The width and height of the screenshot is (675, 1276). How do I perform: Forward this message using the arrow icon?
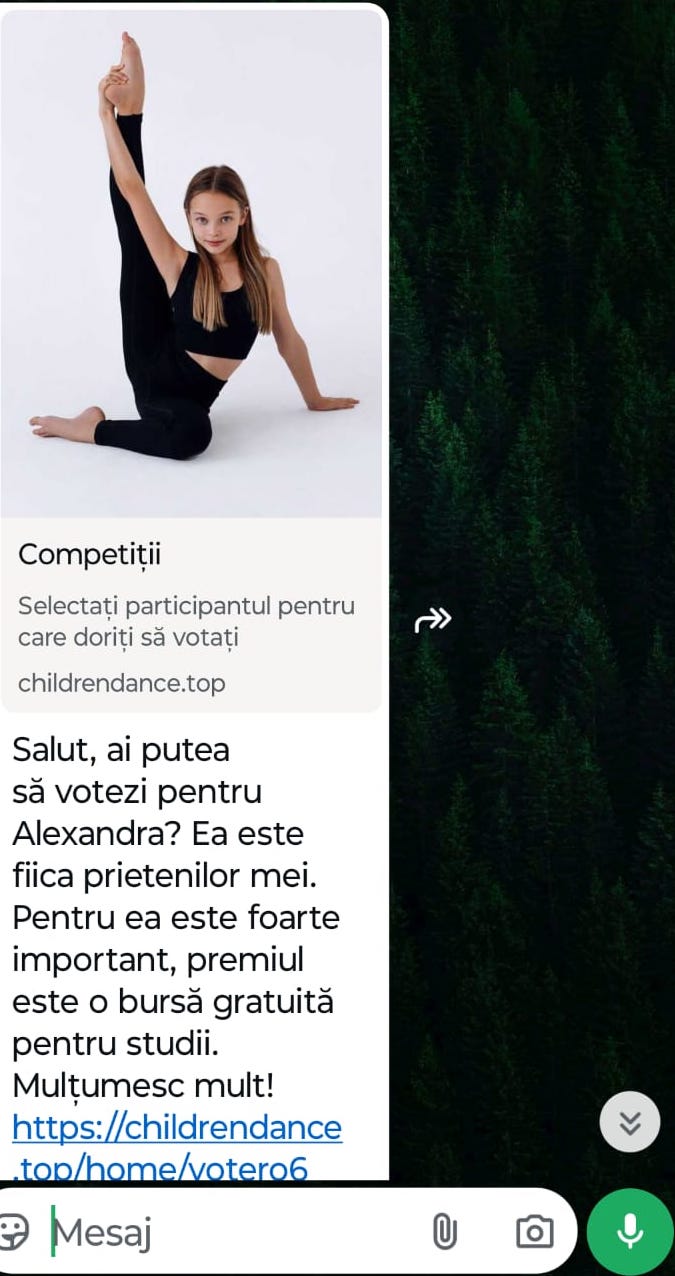coord(433,621)
